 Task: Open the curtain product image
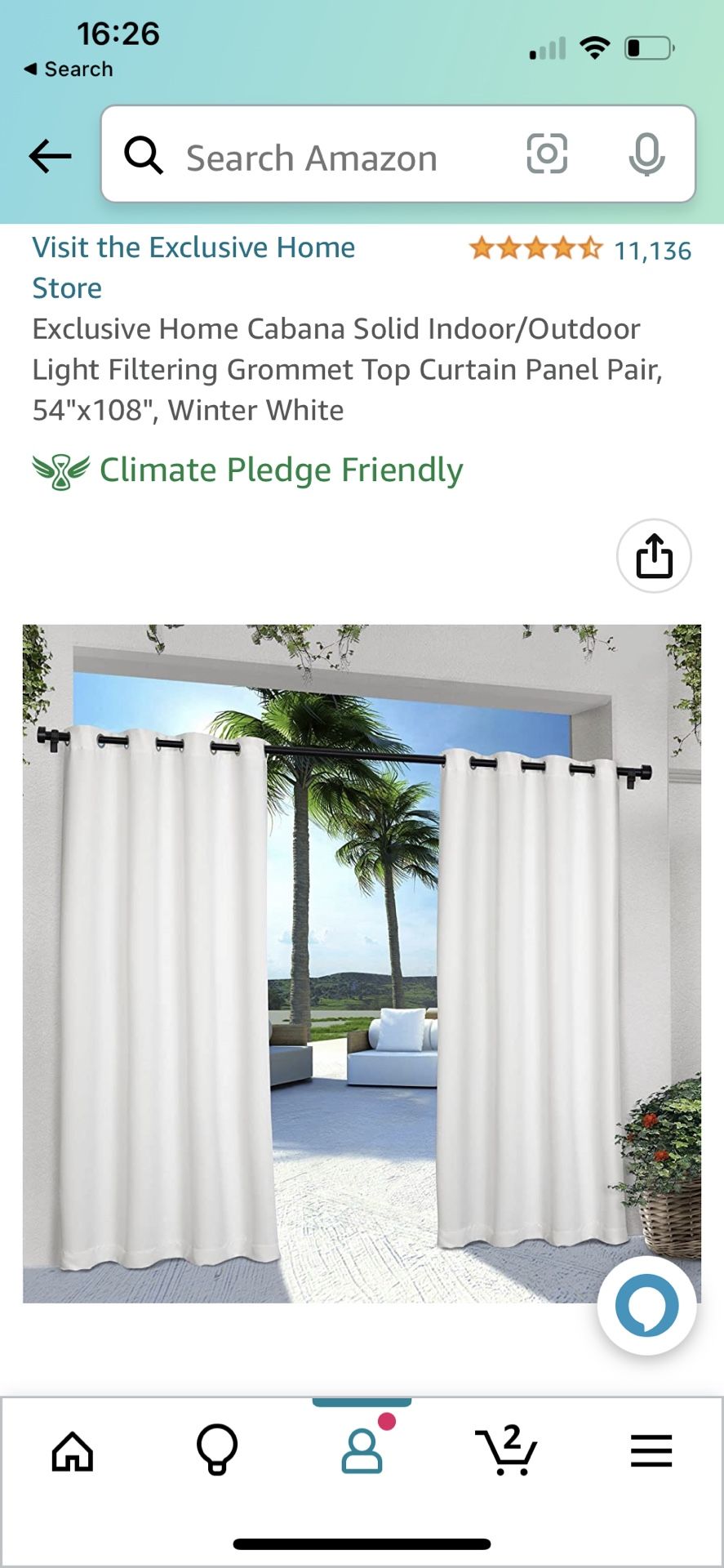click(x=362, y=964)
